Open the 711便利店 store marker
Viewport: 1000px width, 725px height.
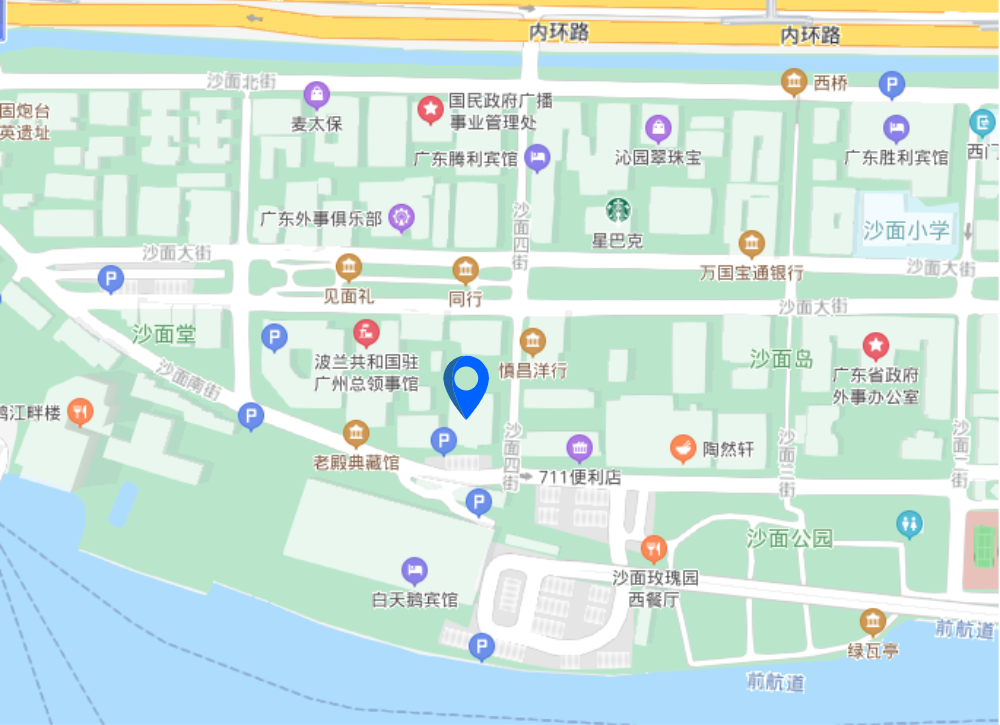[x=580, y=448]
